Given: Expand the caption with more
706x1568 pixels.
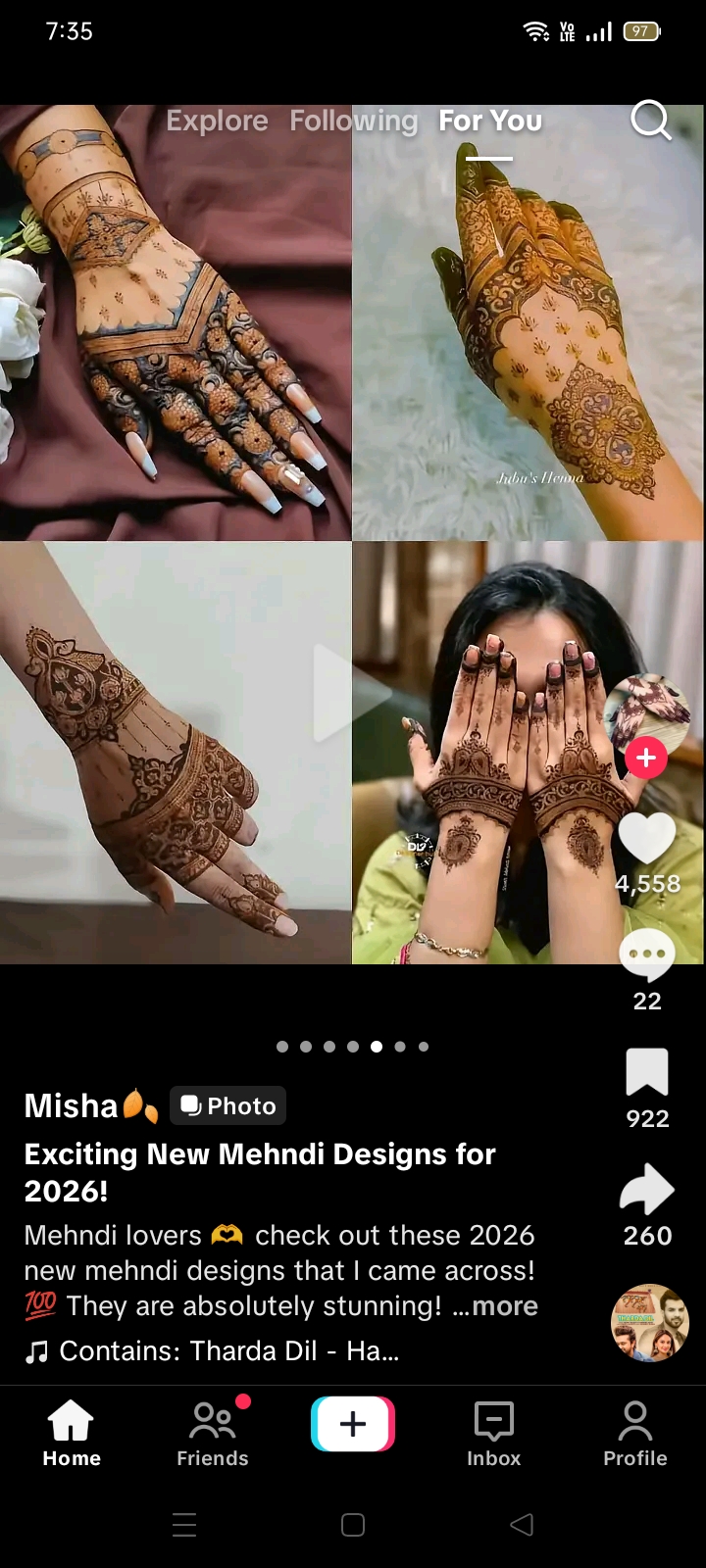Looking at the screenshot, I should (495, 1306).
